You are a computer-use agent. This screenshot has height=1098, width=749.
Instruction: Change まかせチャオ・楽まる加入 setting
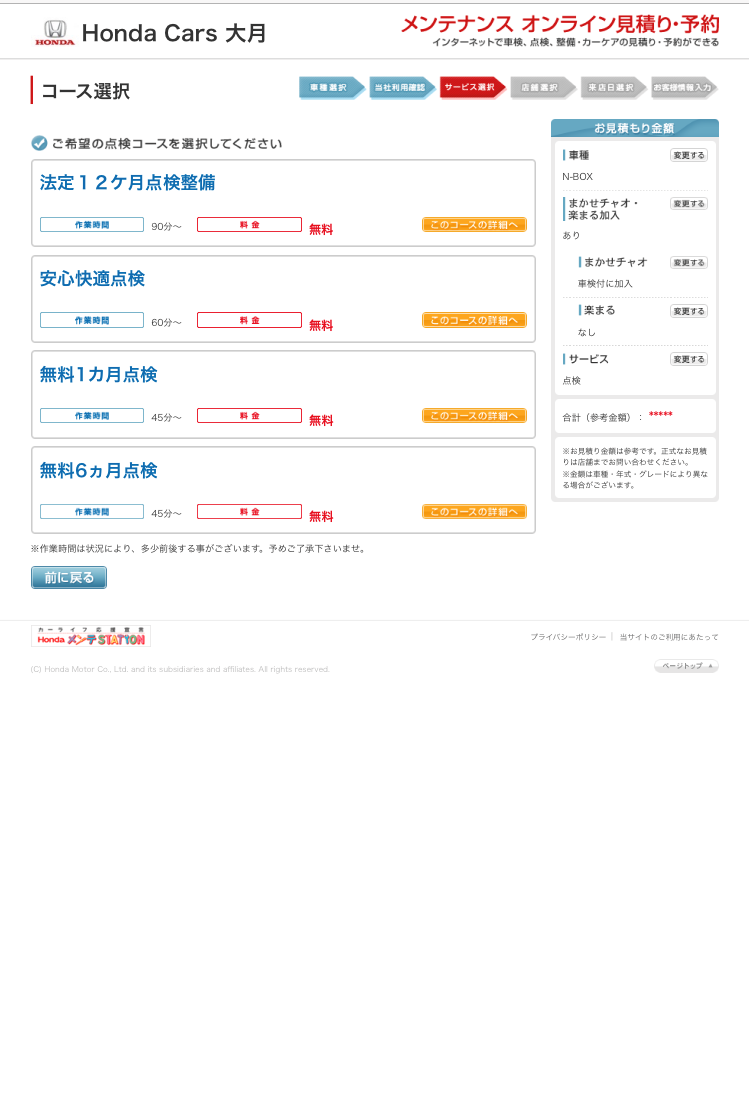(x=688, y=203)
